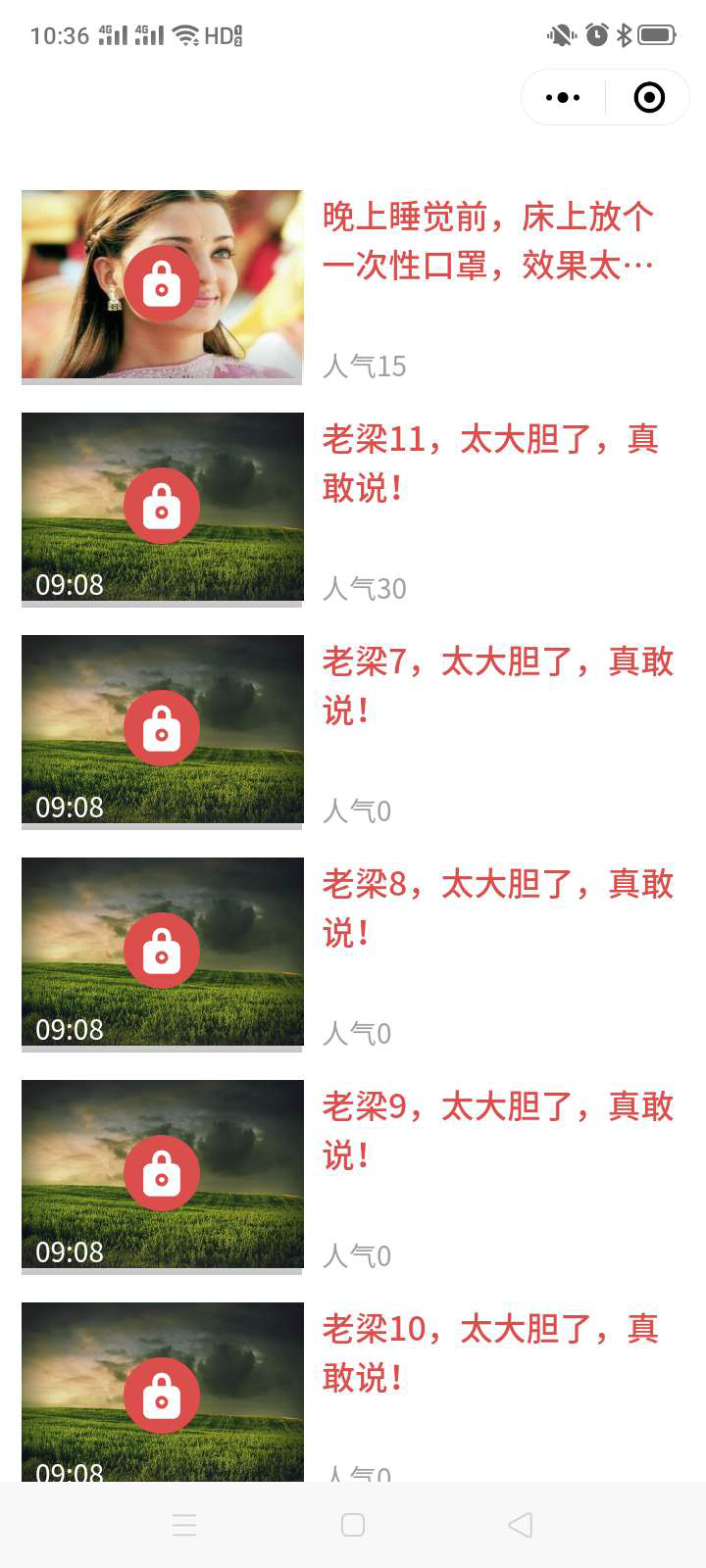
Task: Open the locked video 老梁7
Action: pos(163,729)
